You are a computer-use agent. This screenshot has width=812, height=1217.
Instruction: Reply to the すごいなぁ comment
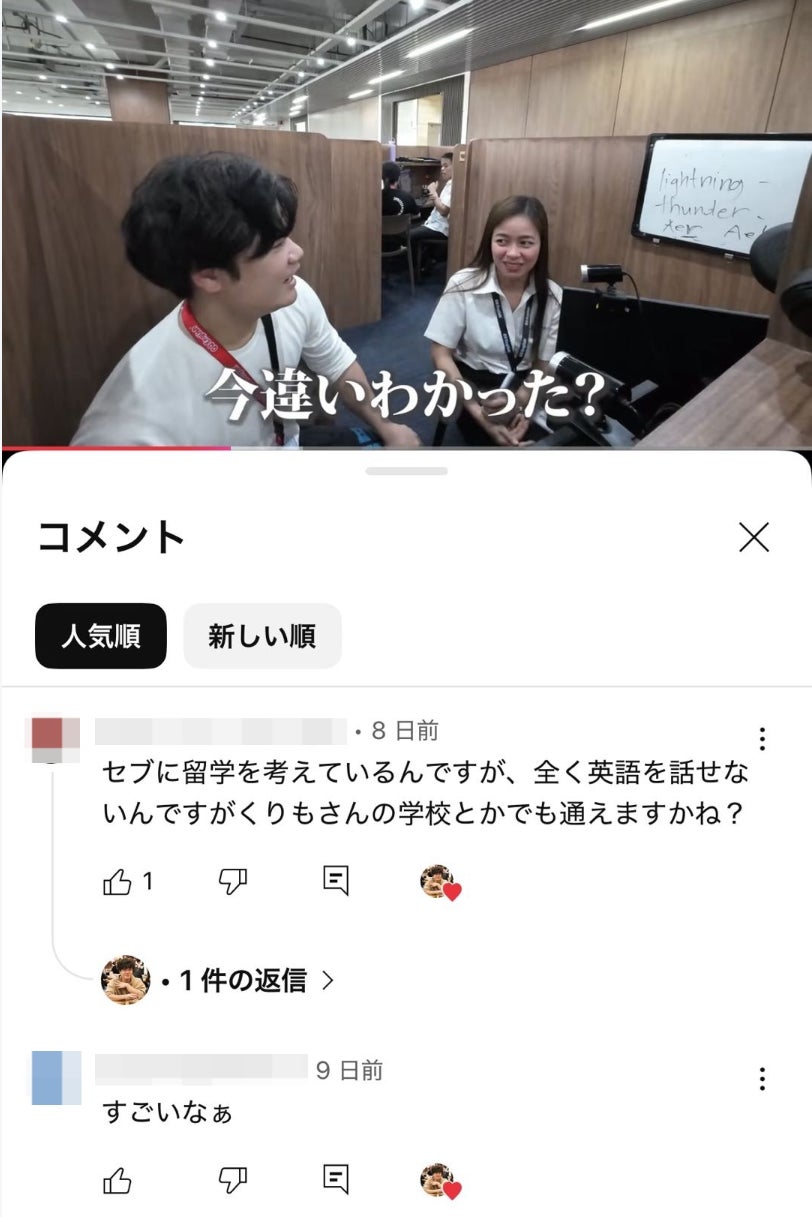(x=336, y=1181)
